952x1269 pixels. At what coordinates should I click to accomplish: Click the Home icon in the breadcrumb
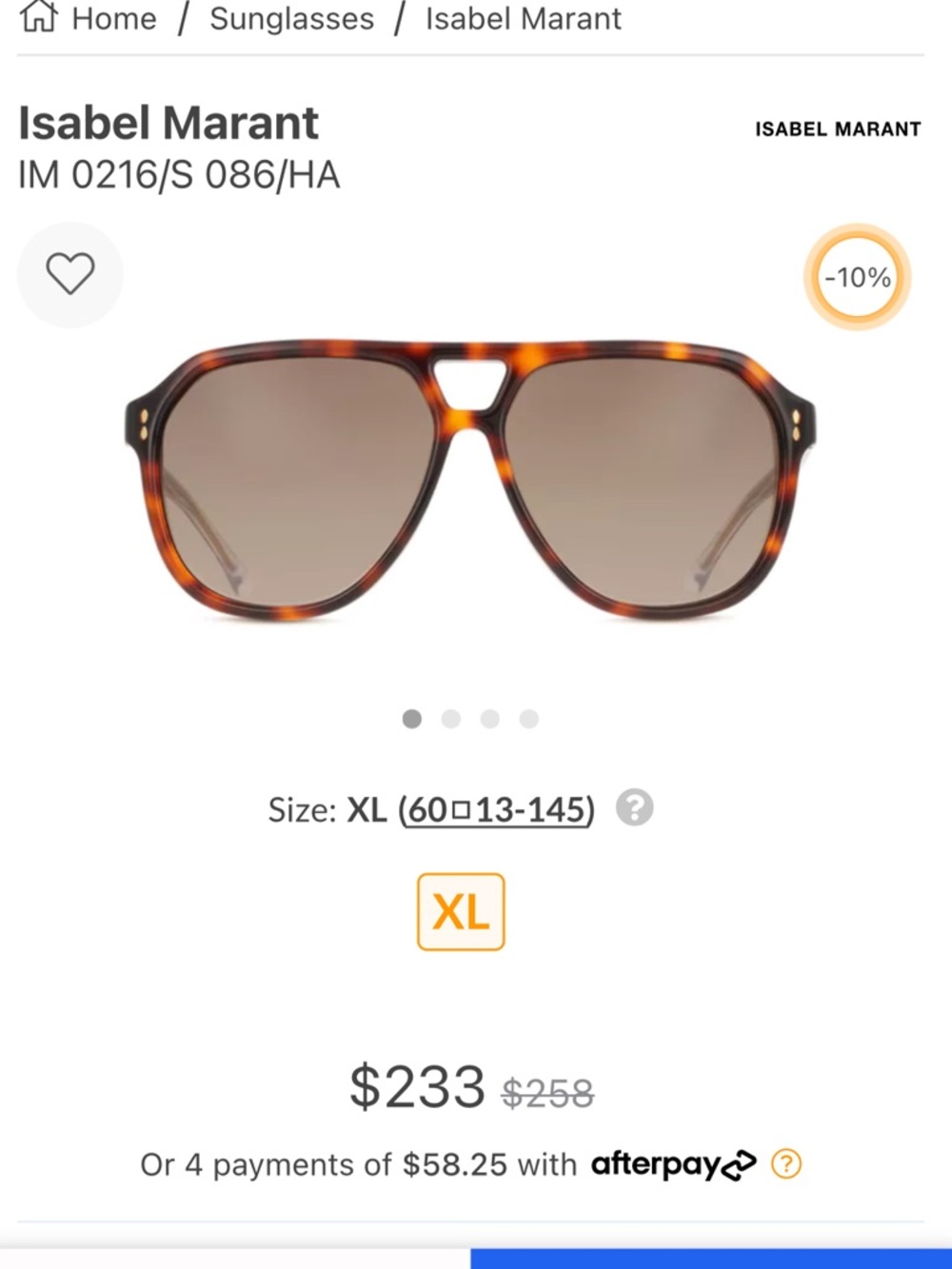pyautogui.click(x=40, y=18)
